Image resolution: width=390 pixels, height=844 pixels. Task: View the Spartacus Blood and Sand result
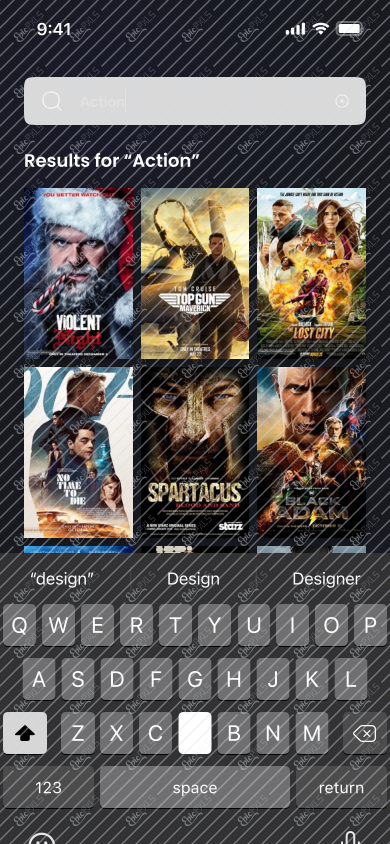click(195, 452)
